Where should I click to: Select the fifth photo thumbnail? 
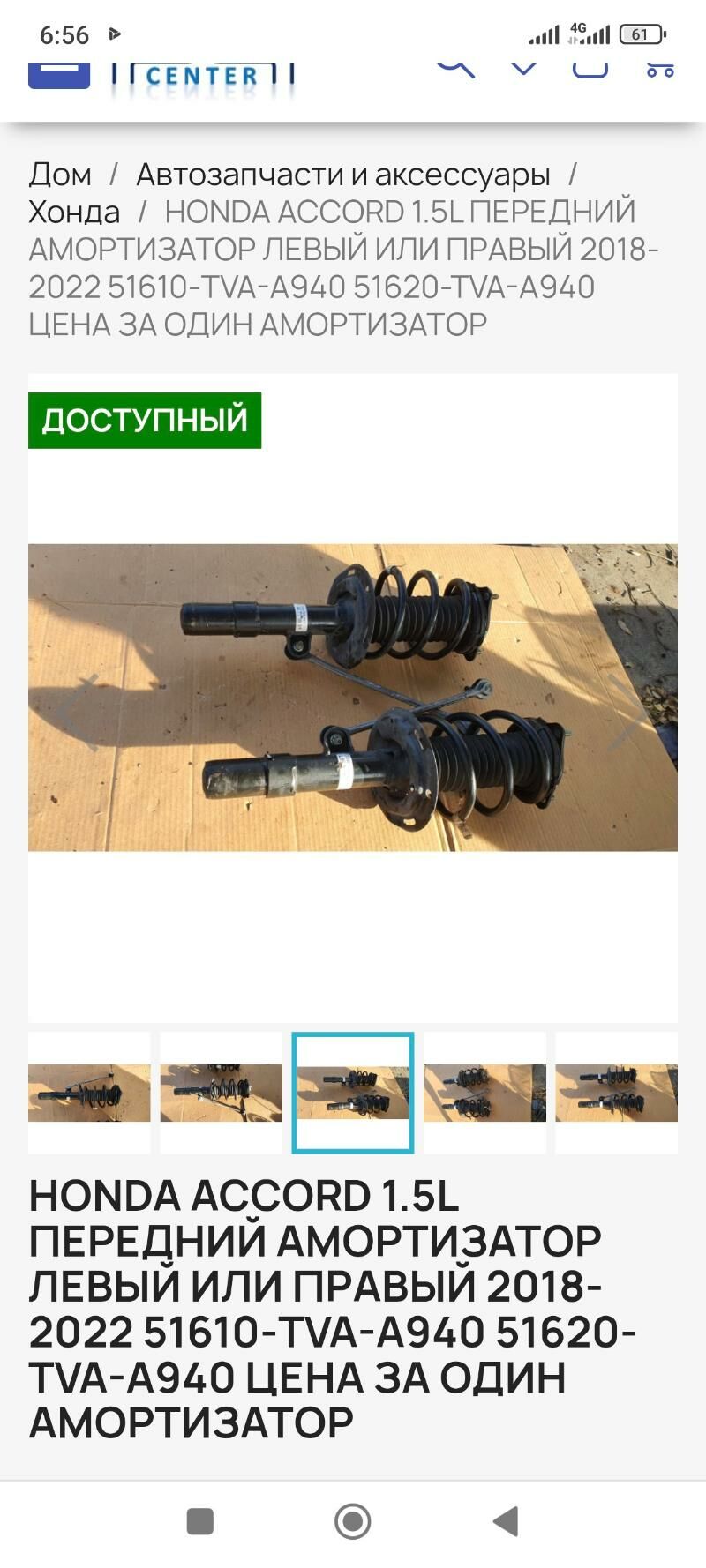[x=616, y=1093]
